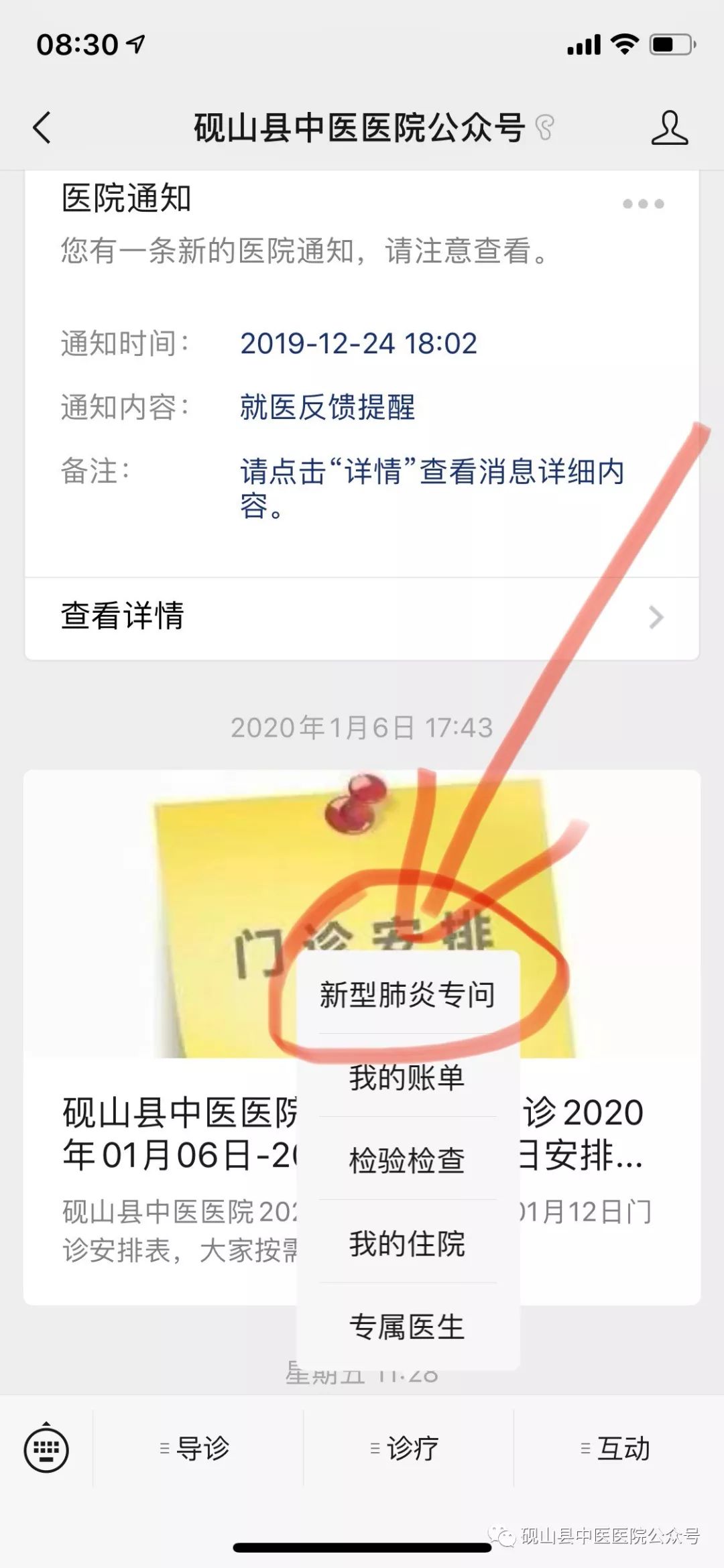Screen dimensions: 724x1568
Task: Open the three-dot menu on 医院通知 card
Action: (x=643, y=204)
